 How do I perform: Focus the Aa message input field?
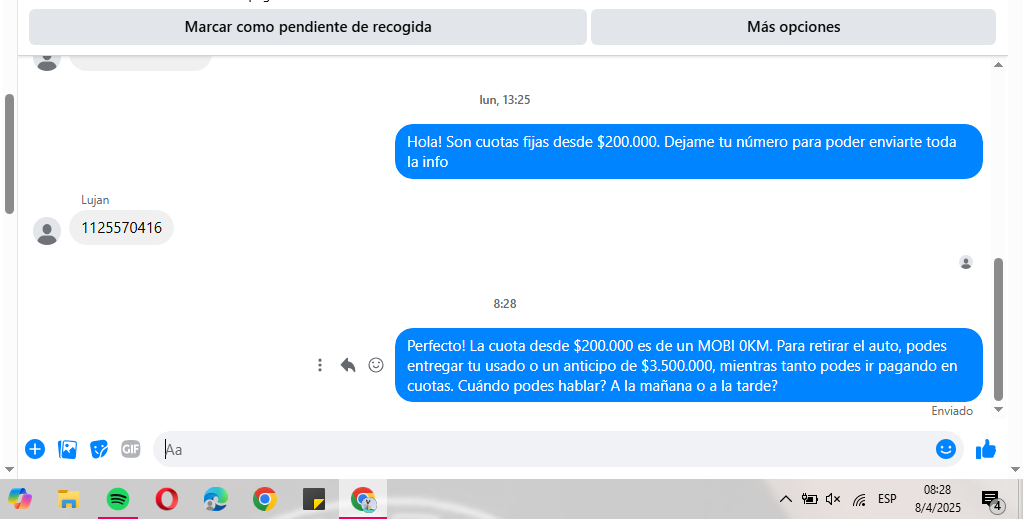(540, 449)
